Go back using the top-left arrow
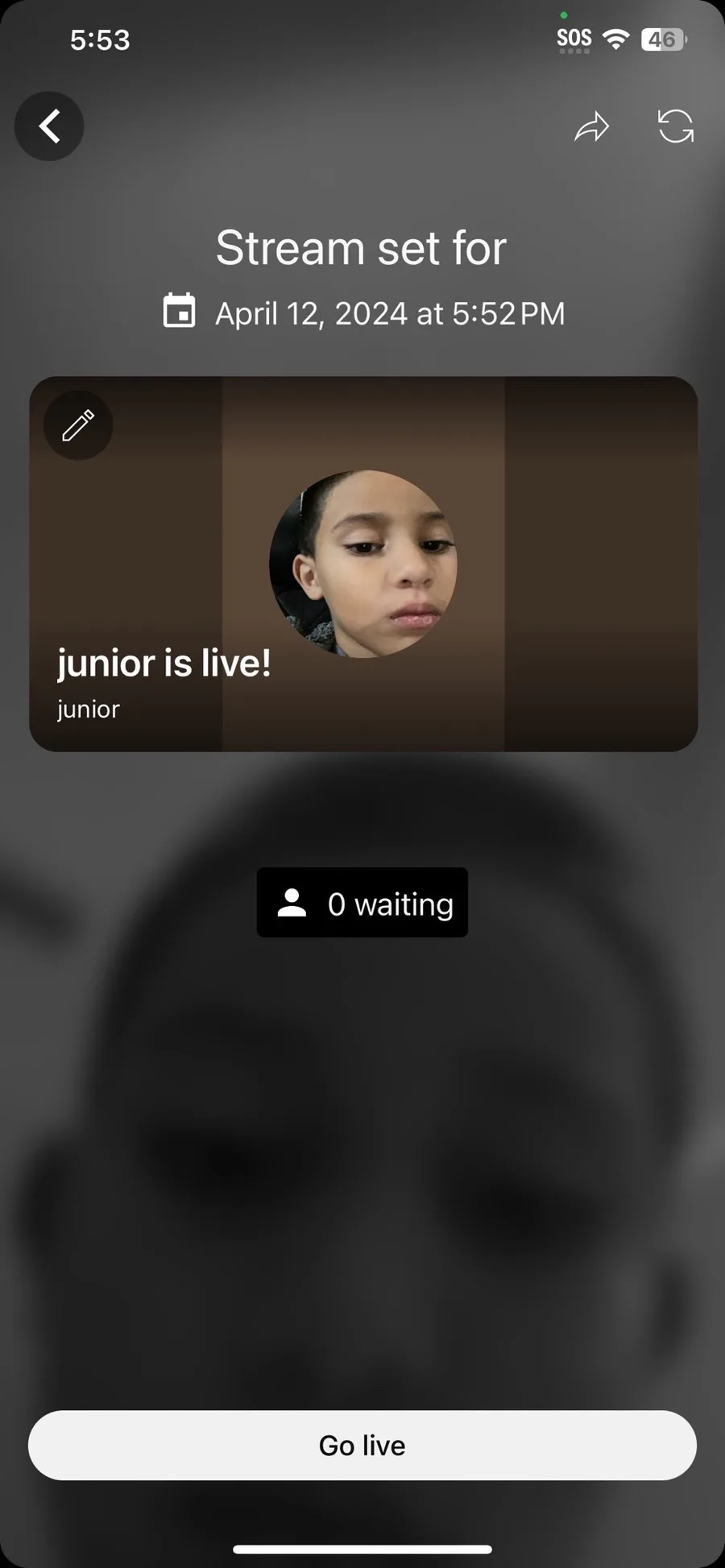The width and height of the screenshot is (725, 1568). point(49,126)
